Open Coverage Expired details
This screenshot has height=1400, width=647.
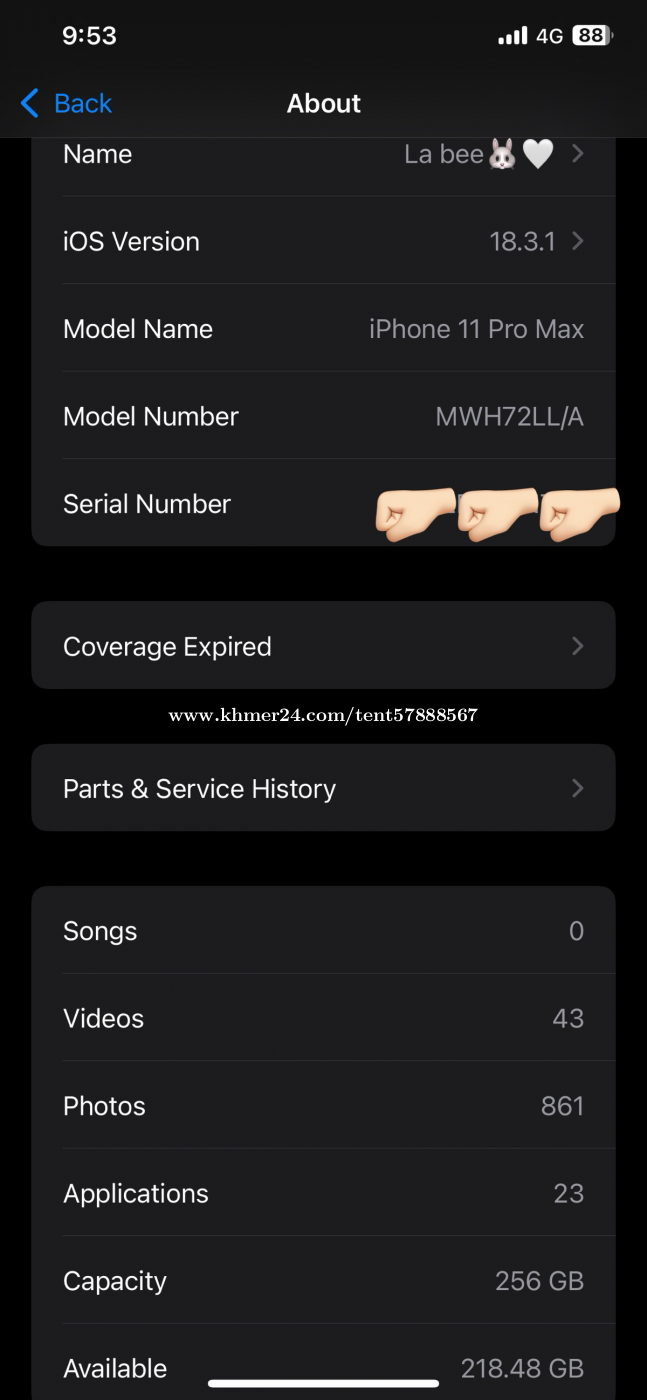(x=323, y=646)
